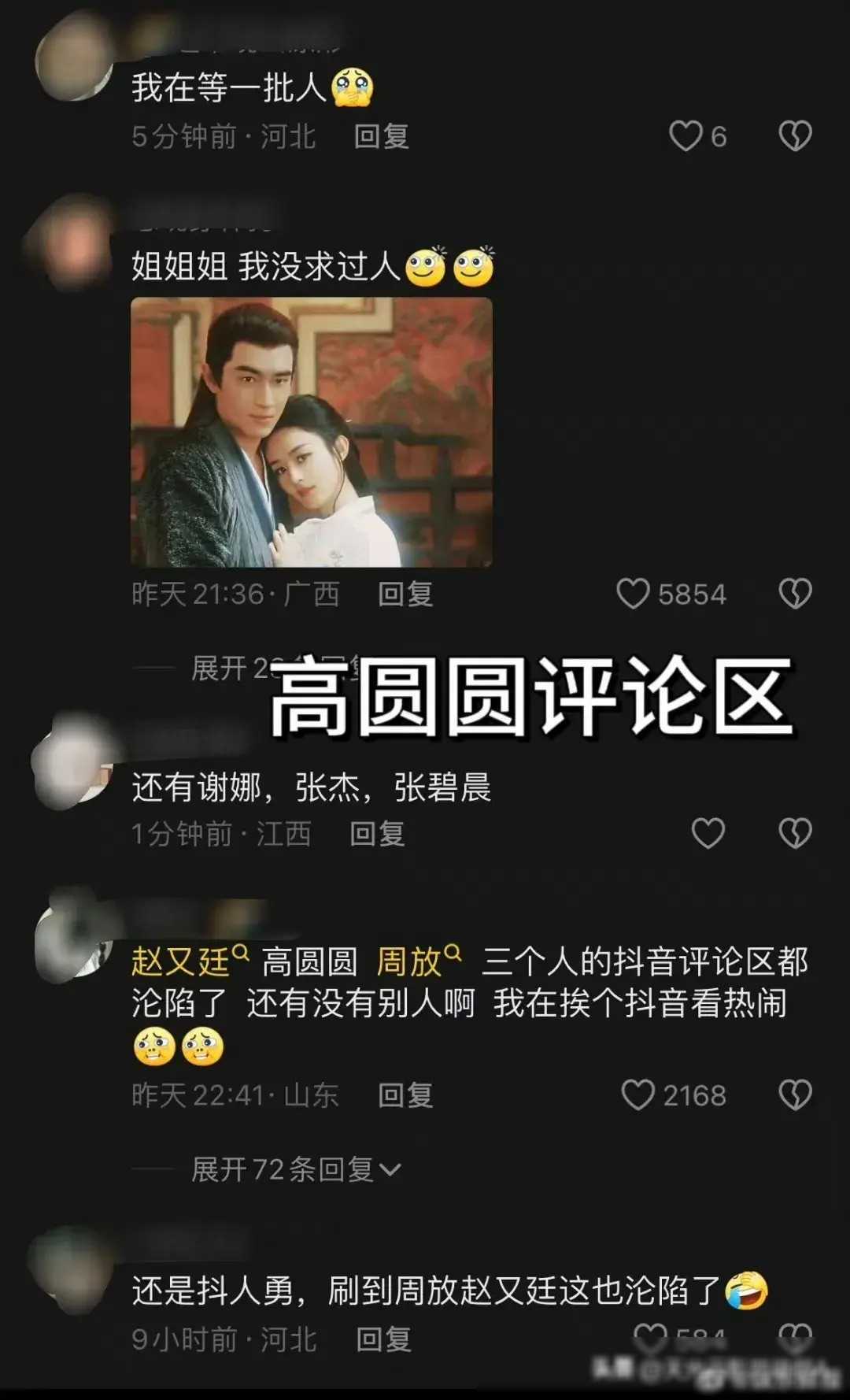Viewport: 850px width, 1400px height.
Task: Open the picture in 姐姐姐 我没求过人 comment
Action: click(x=312, y=431)
